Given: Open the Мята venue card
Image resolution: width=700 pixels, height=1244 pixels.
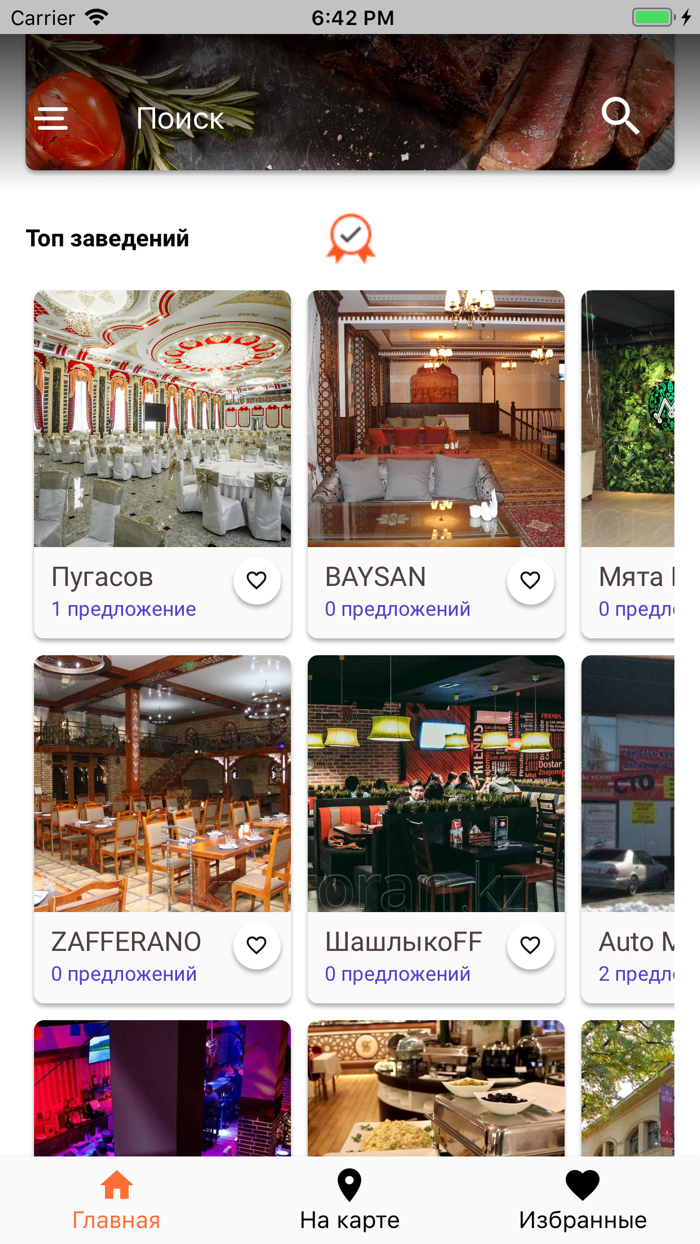Looking at the screenshot, I should point(628,464).
